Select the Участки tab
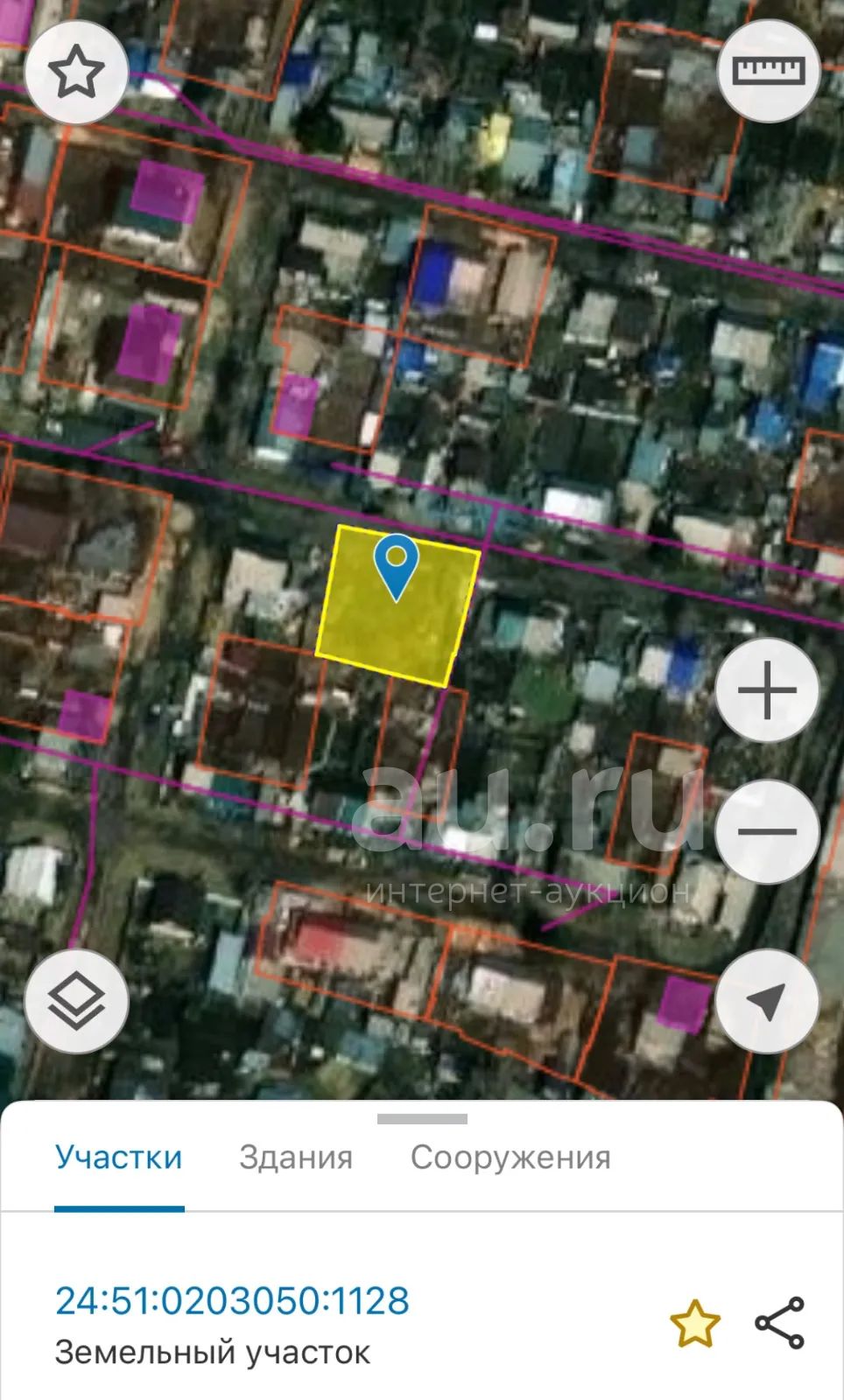 (x=119, y=1157)
